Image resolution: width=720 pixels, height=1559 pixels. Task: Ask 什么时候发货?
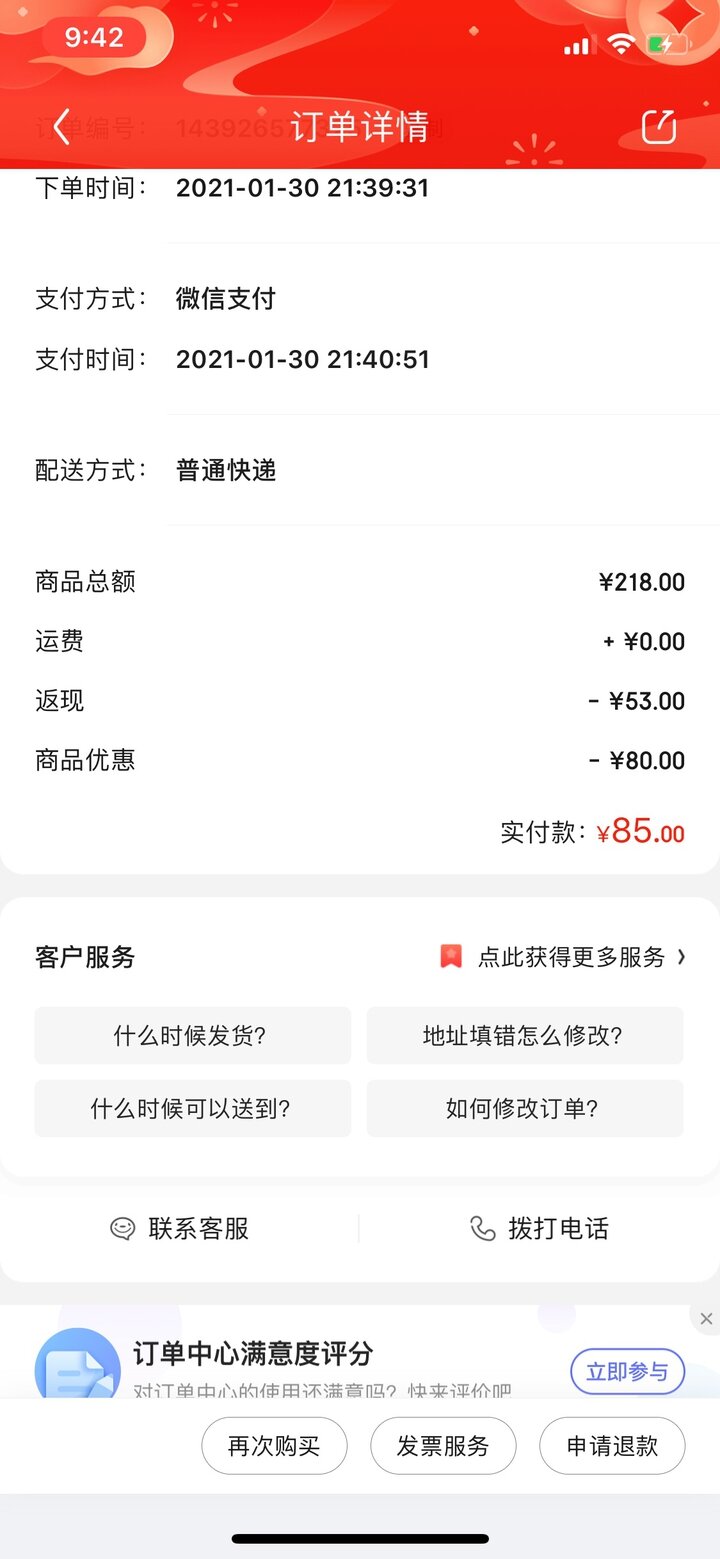click(192, 1035)
